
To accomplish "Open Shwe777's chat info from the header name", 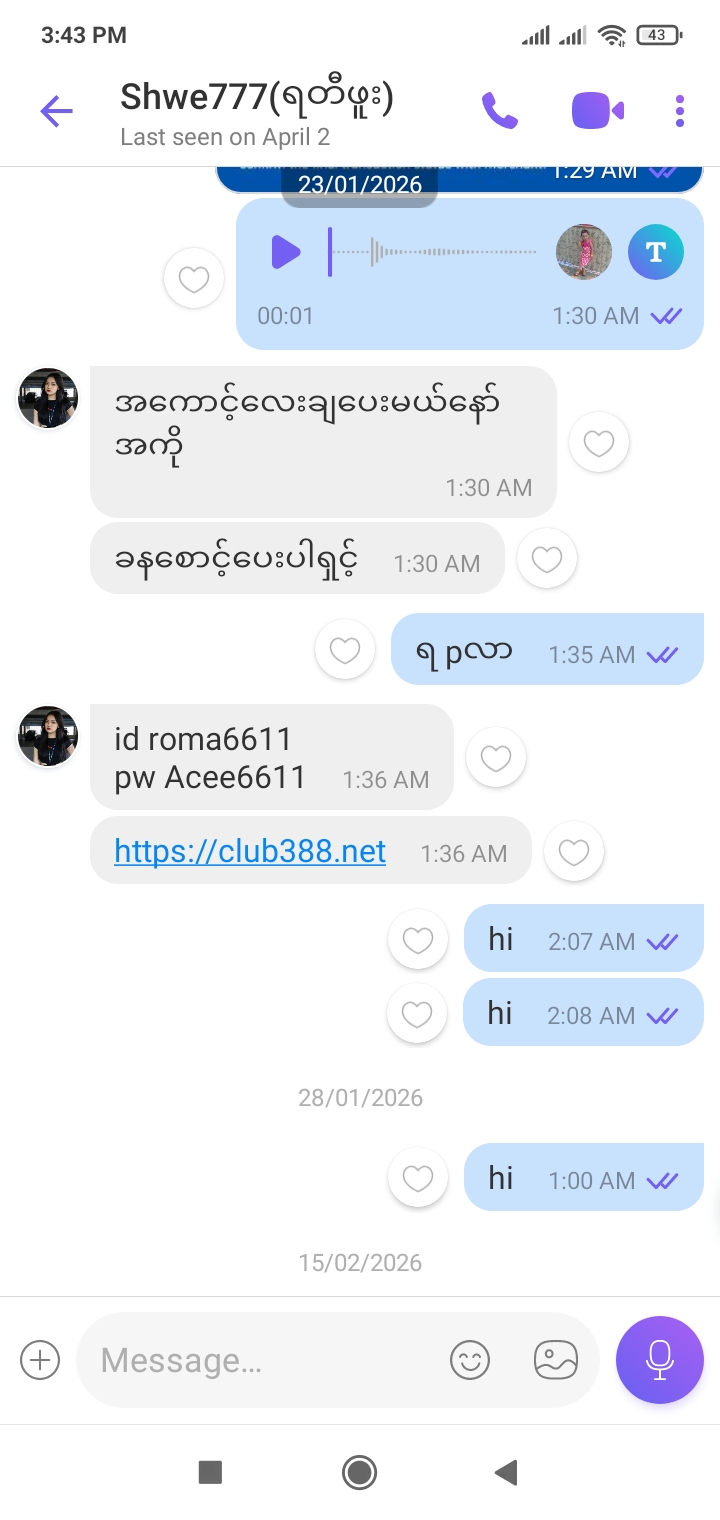I will point(256,98).
